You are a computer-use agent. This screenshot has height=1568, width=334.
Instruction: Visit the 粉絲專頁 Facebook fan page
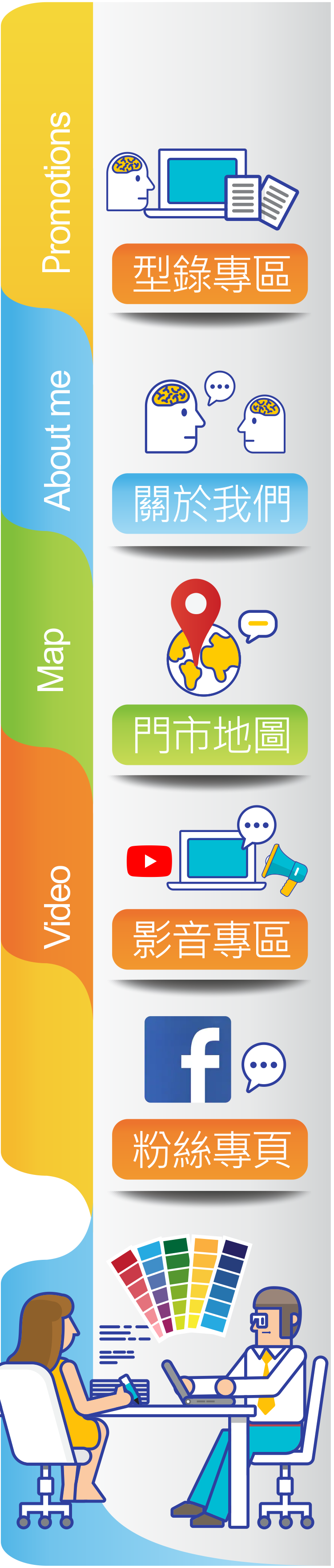click(x=210, y=1149)
